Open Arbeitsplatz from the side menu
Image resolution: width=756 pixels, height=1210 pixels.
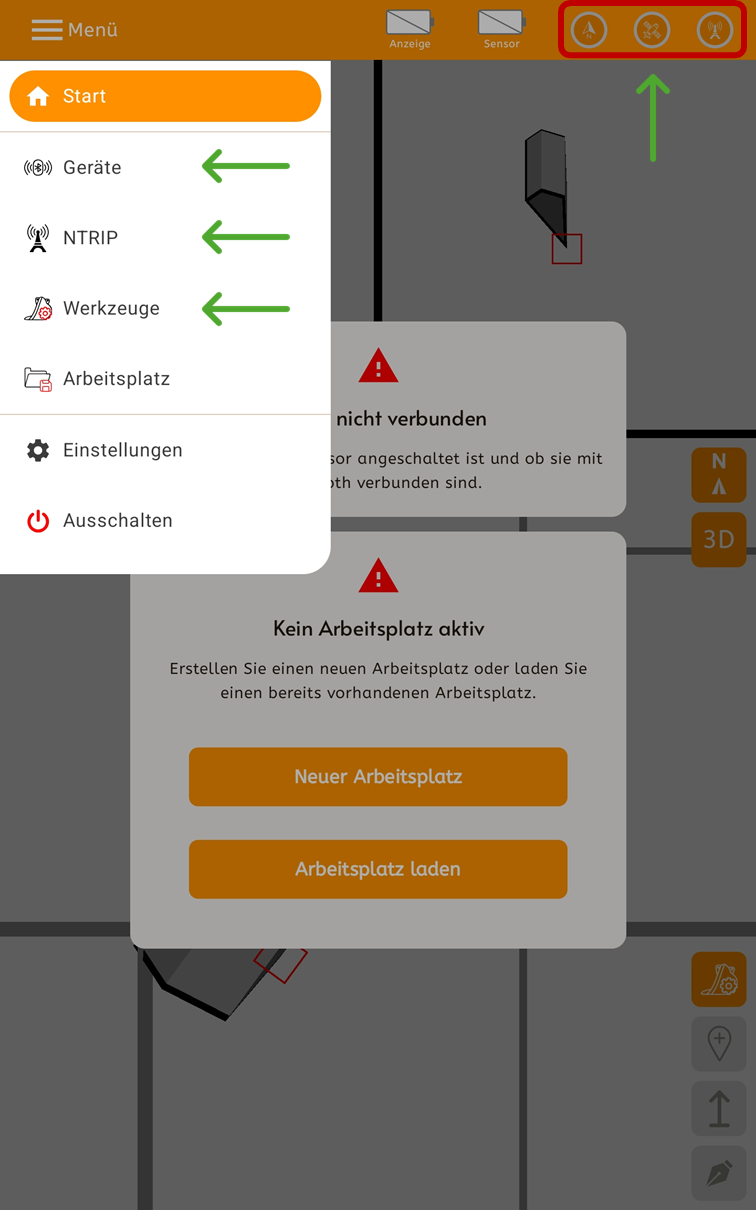pos(165,379)
